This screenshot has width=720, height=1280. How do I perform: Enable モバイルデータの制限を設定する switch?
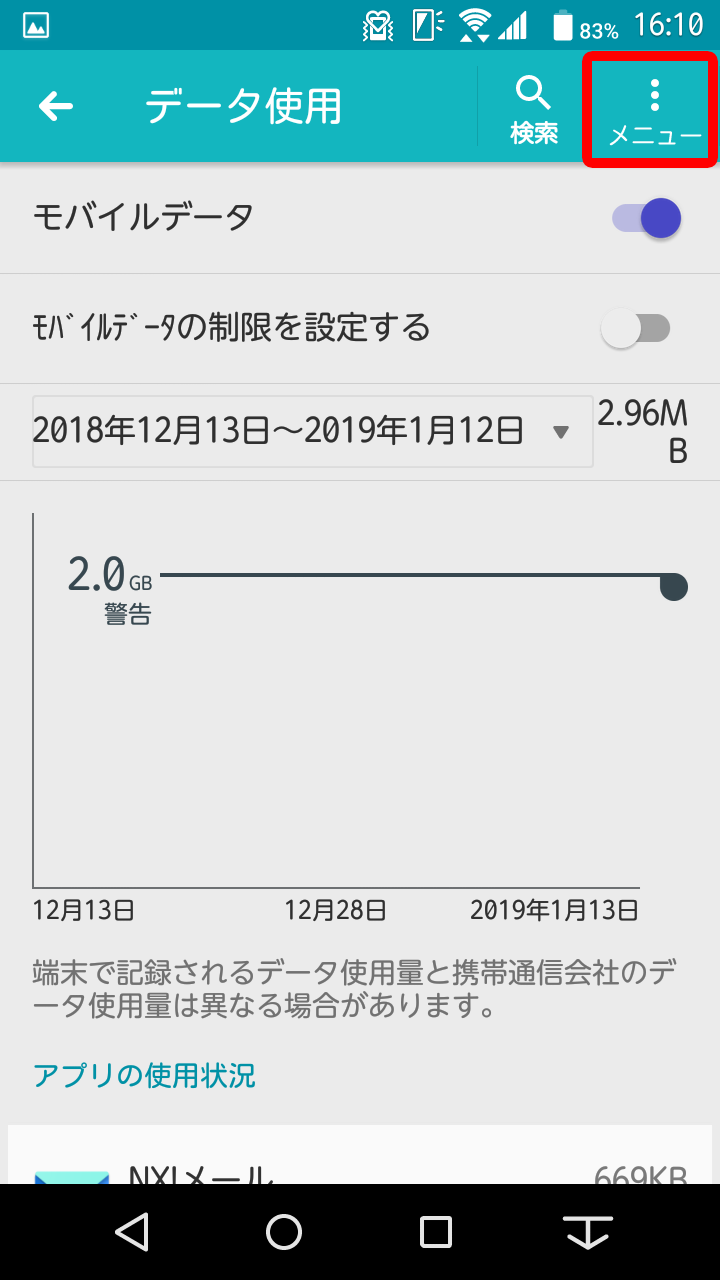click(635, 328)
